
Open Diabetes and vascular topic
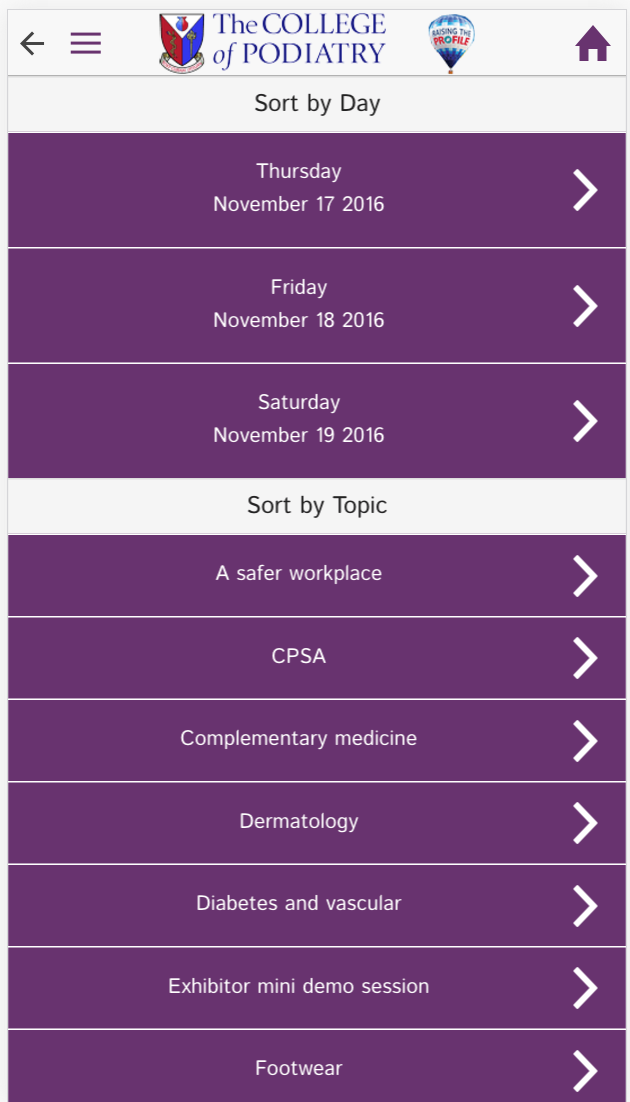click(317, 905)
